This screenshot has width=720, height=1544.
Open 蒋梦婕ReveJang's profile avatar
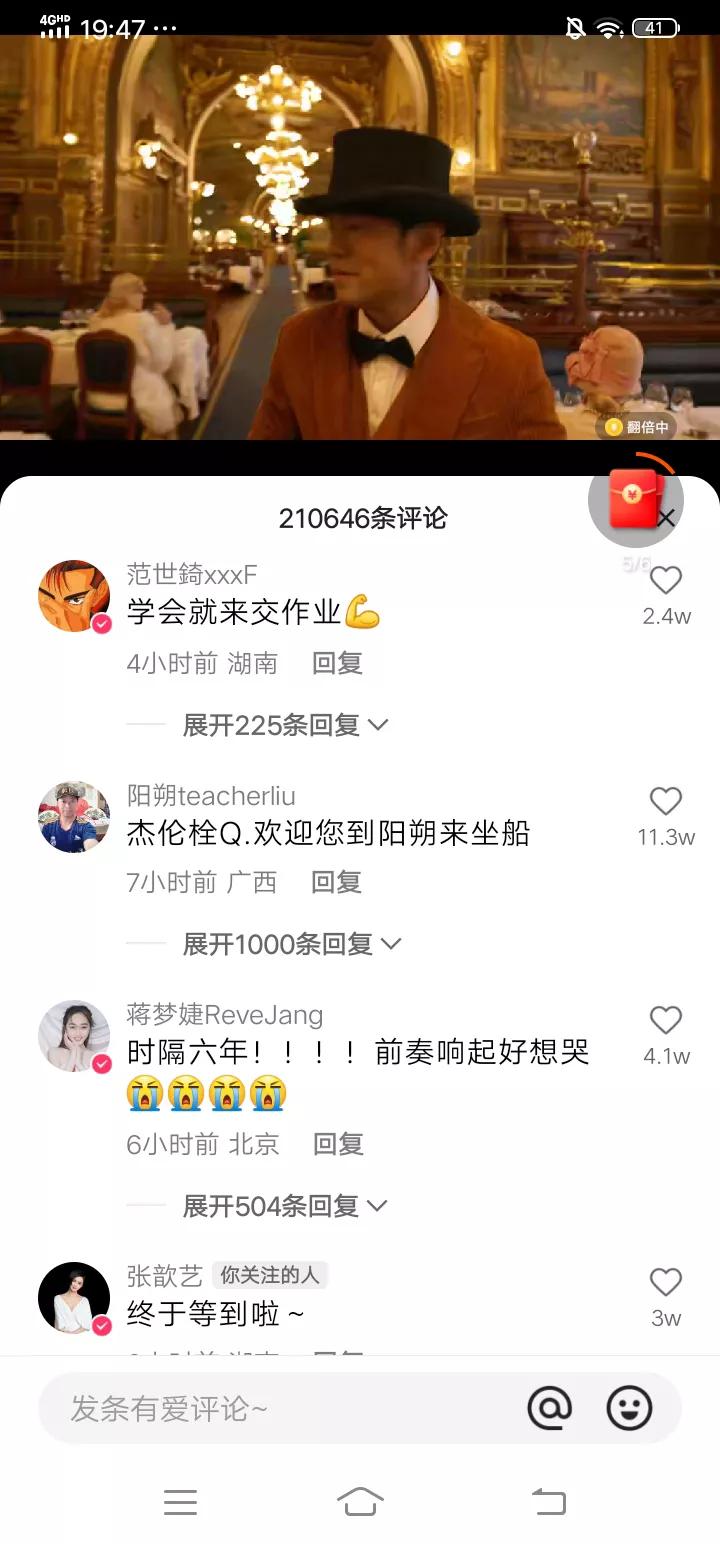pyautogui.click(x=73, y=1036)
